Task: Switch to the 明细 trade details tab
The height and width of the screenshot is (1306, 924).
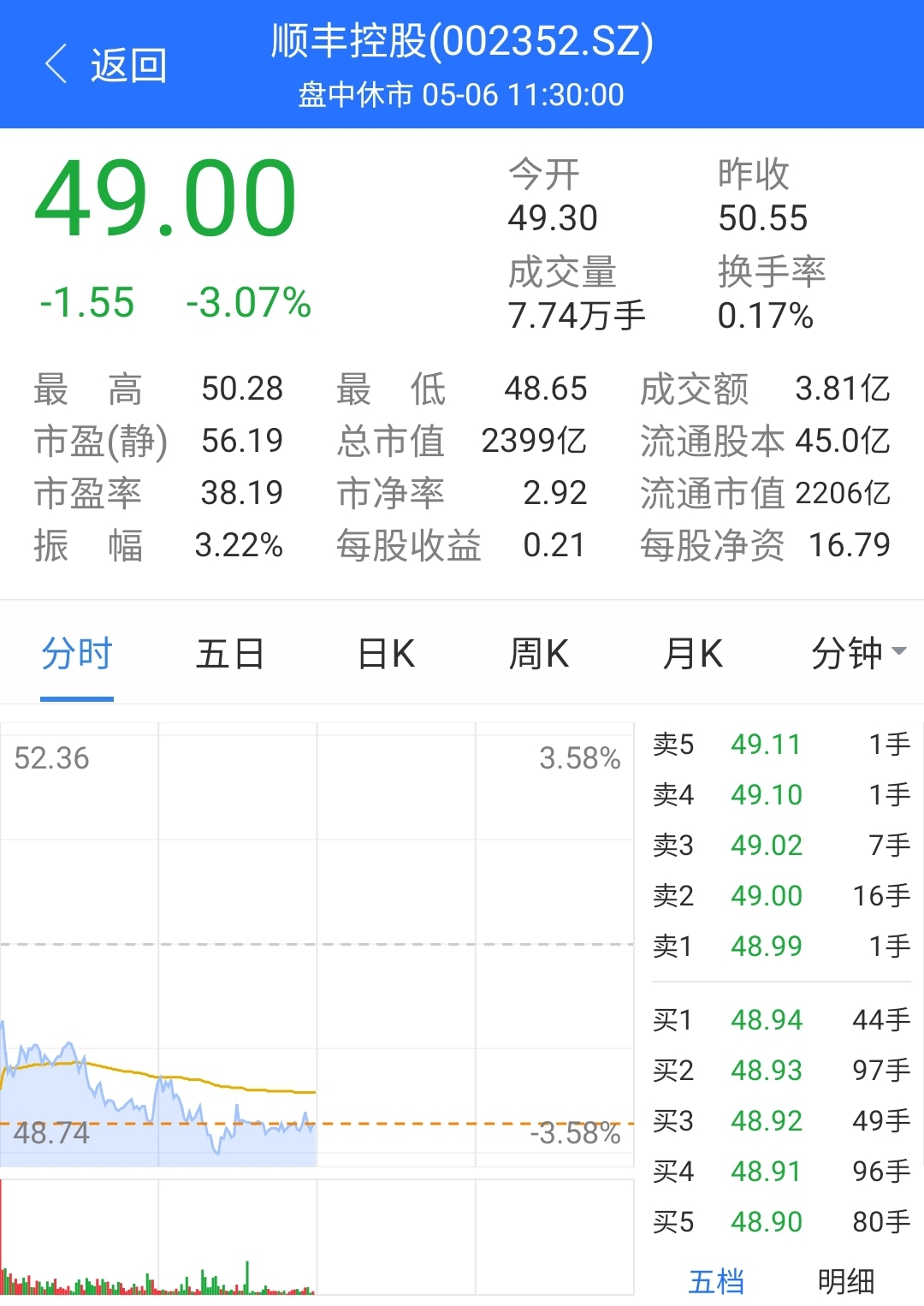Action: 845,1281
